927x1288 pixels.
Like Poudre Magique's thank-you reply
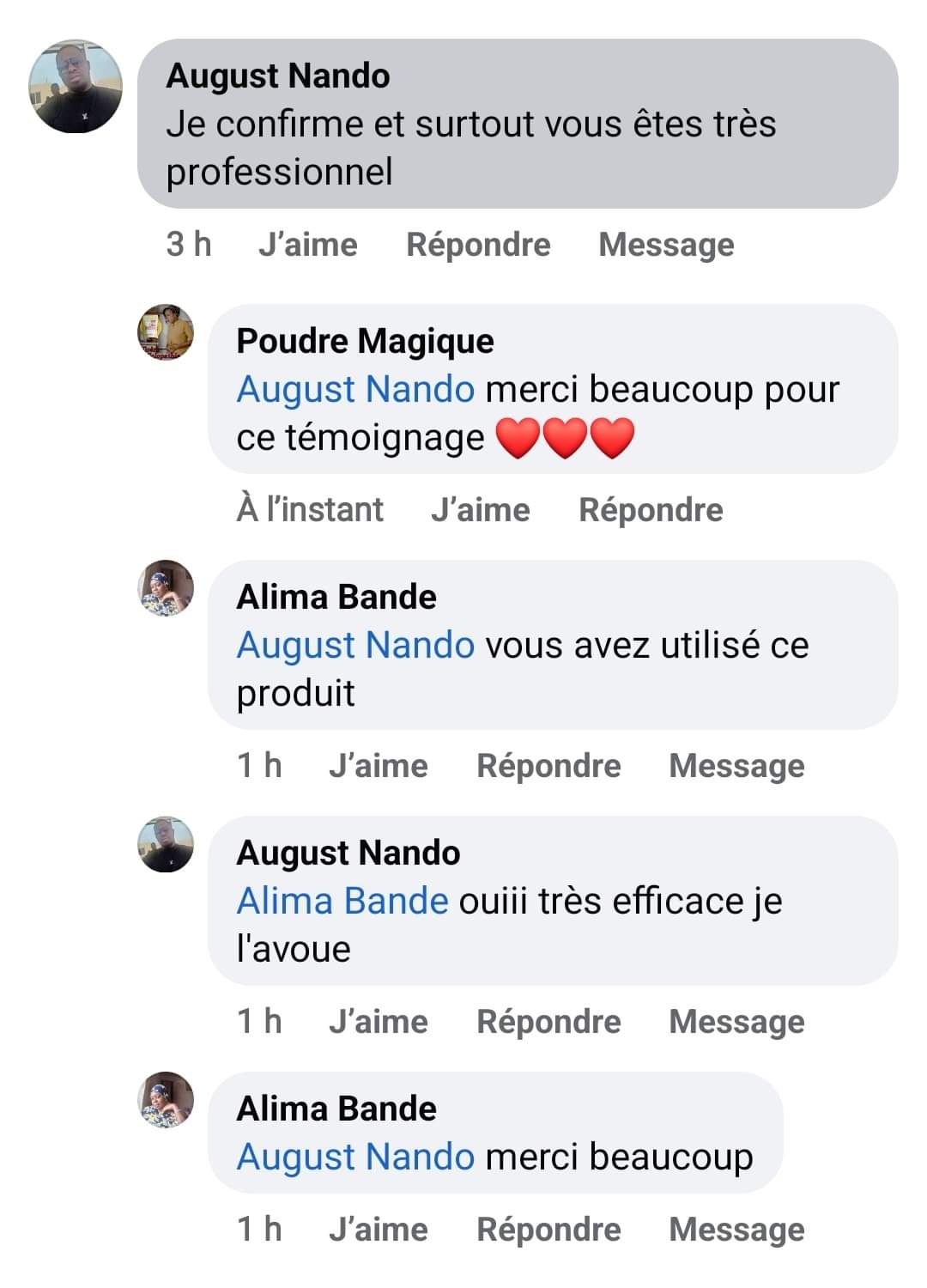[x=480, y=510]
